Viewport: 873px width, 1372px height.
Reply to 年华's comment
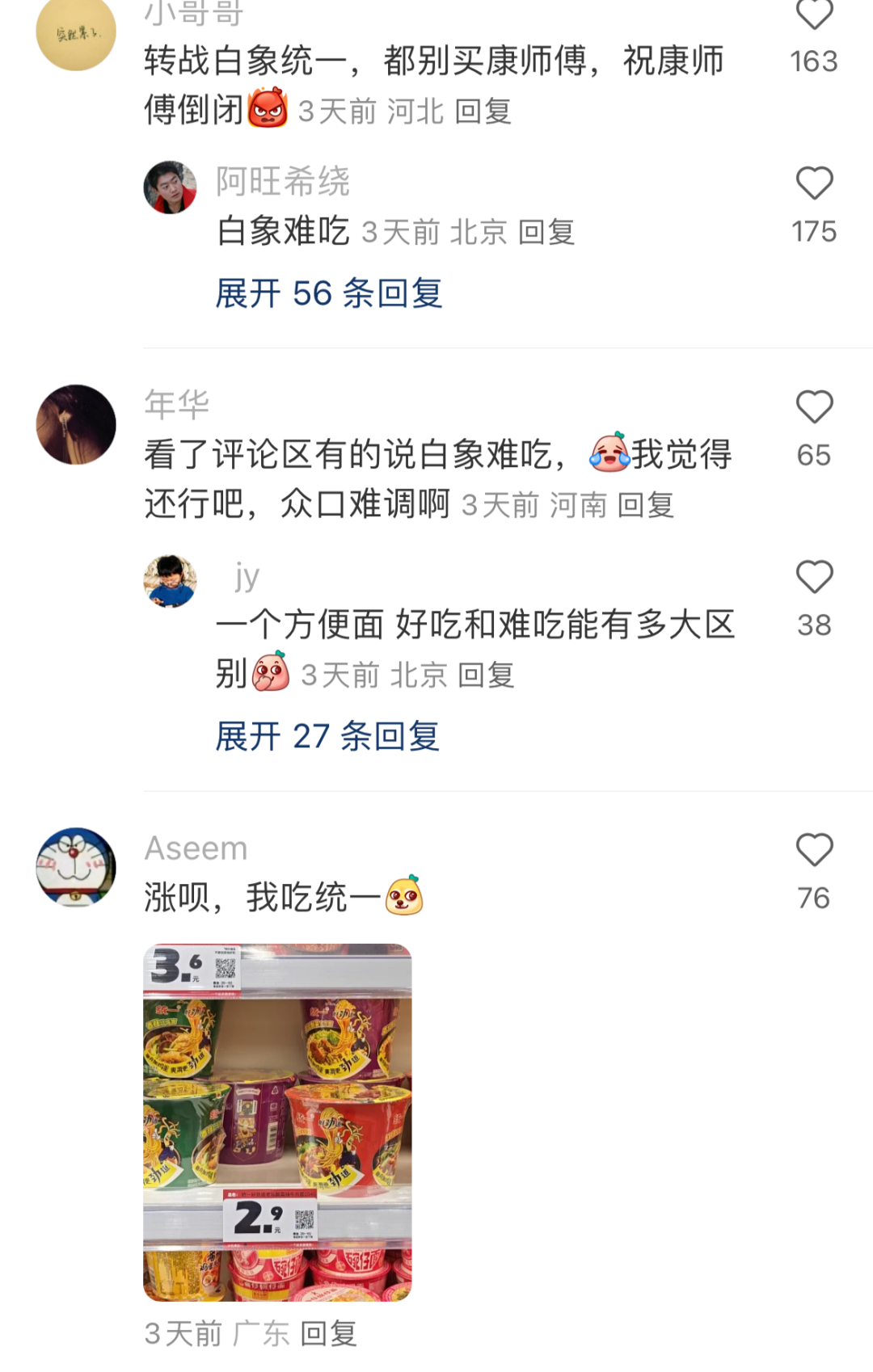(x=645, y=506)
